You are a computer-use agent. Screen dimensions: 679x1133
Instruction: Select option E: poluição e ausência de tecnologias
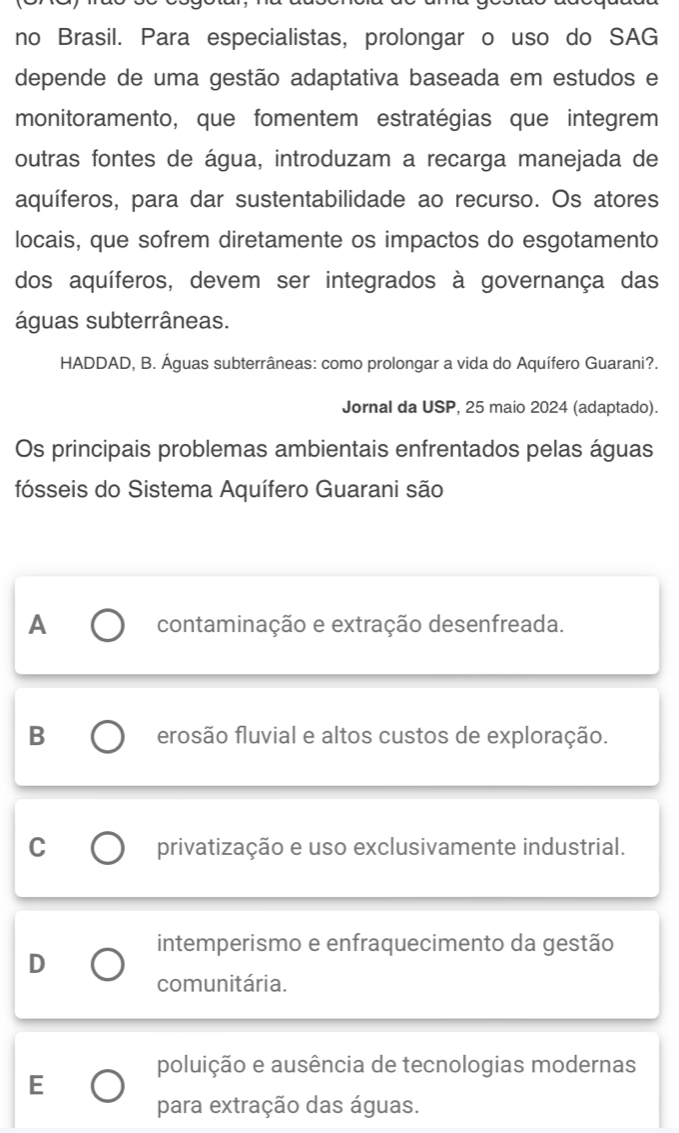tap(109, 1083)
